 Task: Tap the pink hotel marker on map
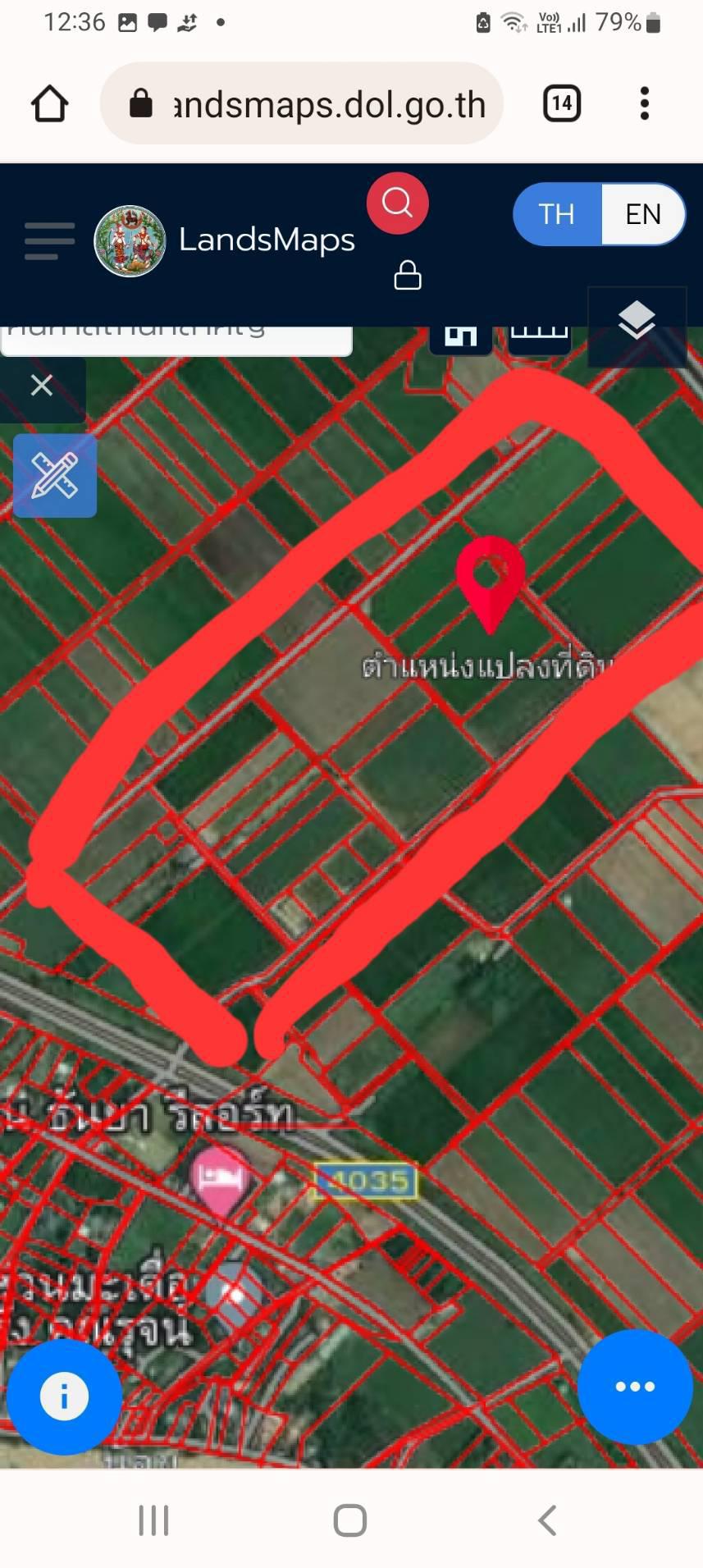pos(220,1180)
